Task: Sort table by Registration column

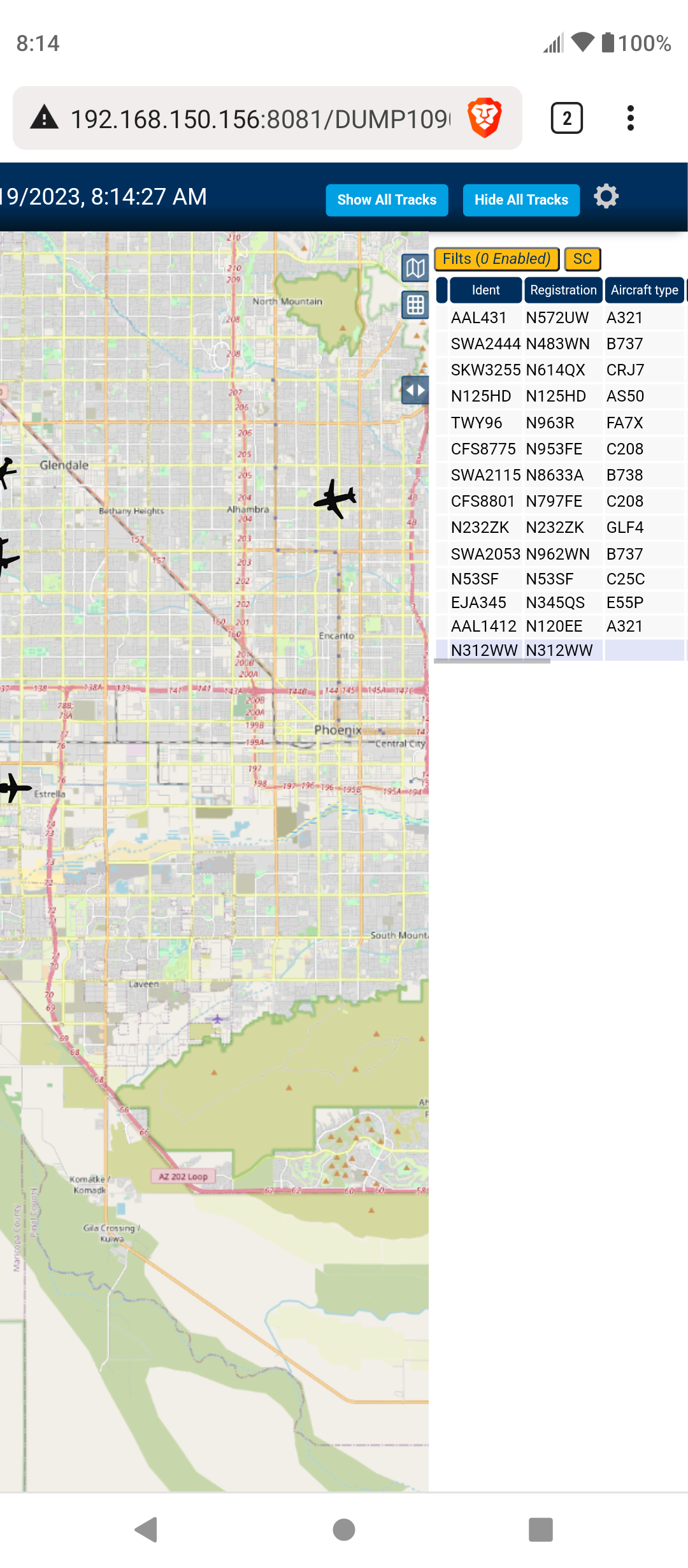Action: tap(563, 290)
